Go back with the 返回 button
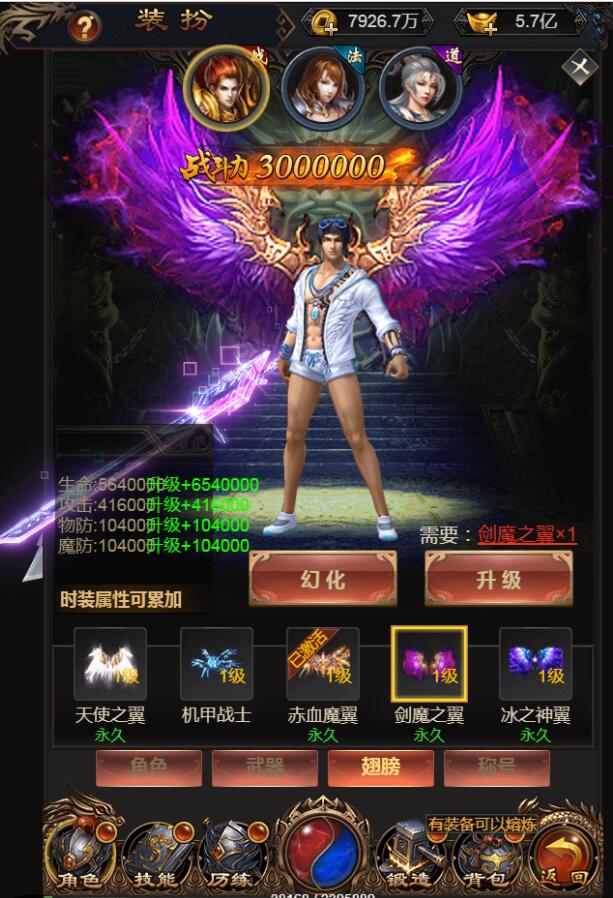This screenshot has height=898, width=613. (x=564, y=857)
